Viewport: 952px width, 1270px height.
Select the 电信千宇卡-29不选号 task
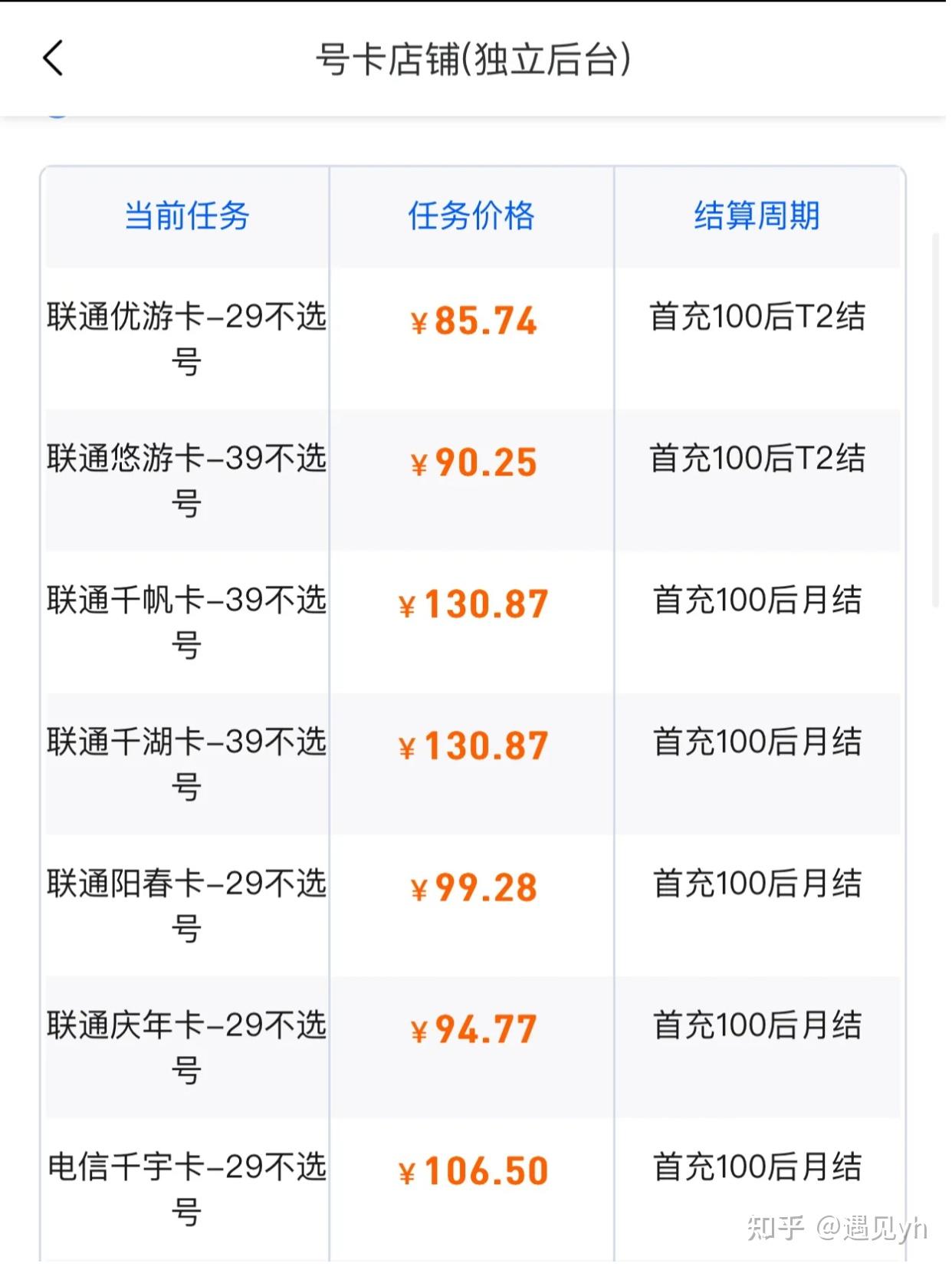[x=186, y=1185]
